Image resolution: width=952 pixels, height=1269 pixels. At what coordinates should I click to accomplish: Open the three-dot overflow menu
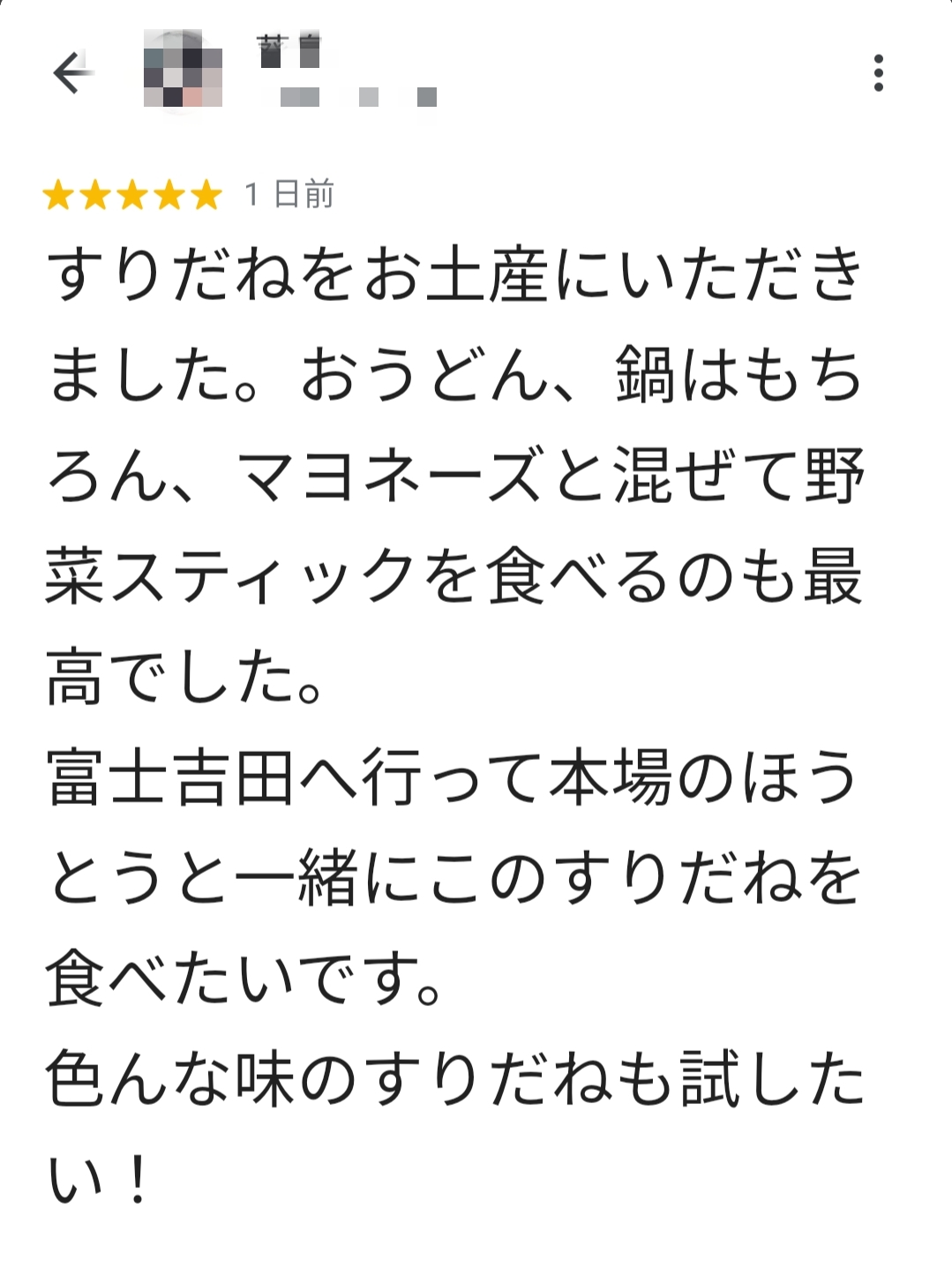click(x=877, y=72)
